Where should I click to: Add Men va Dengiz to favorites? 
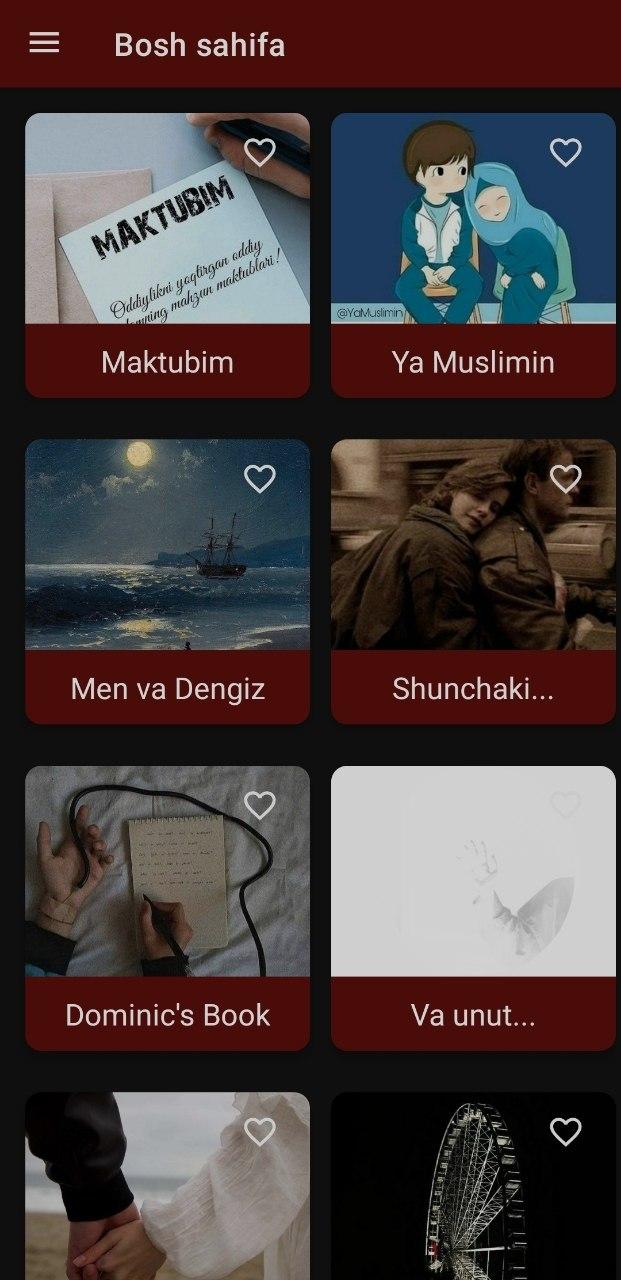click(260, 480)
